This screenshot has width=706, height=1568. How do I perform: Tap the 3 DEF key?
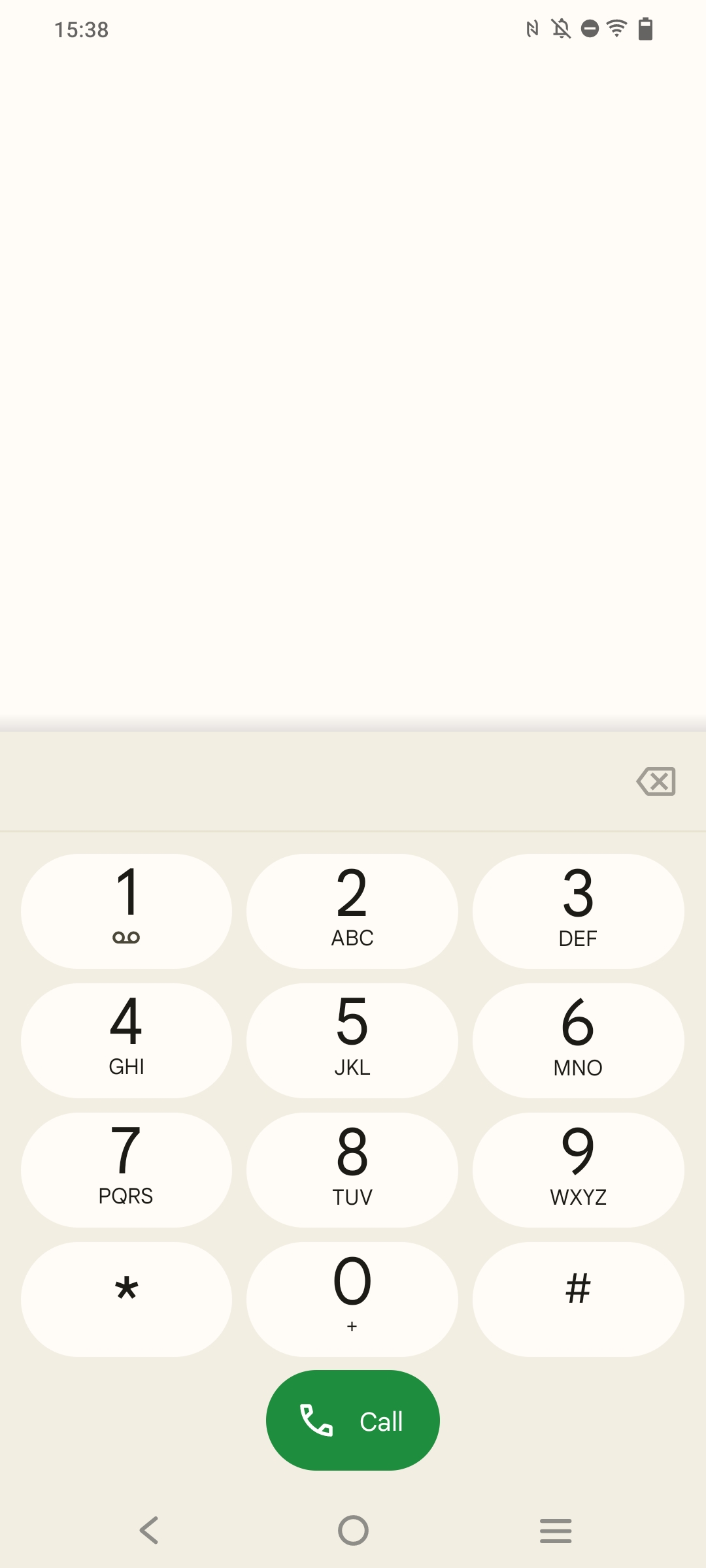click(579, 911)
